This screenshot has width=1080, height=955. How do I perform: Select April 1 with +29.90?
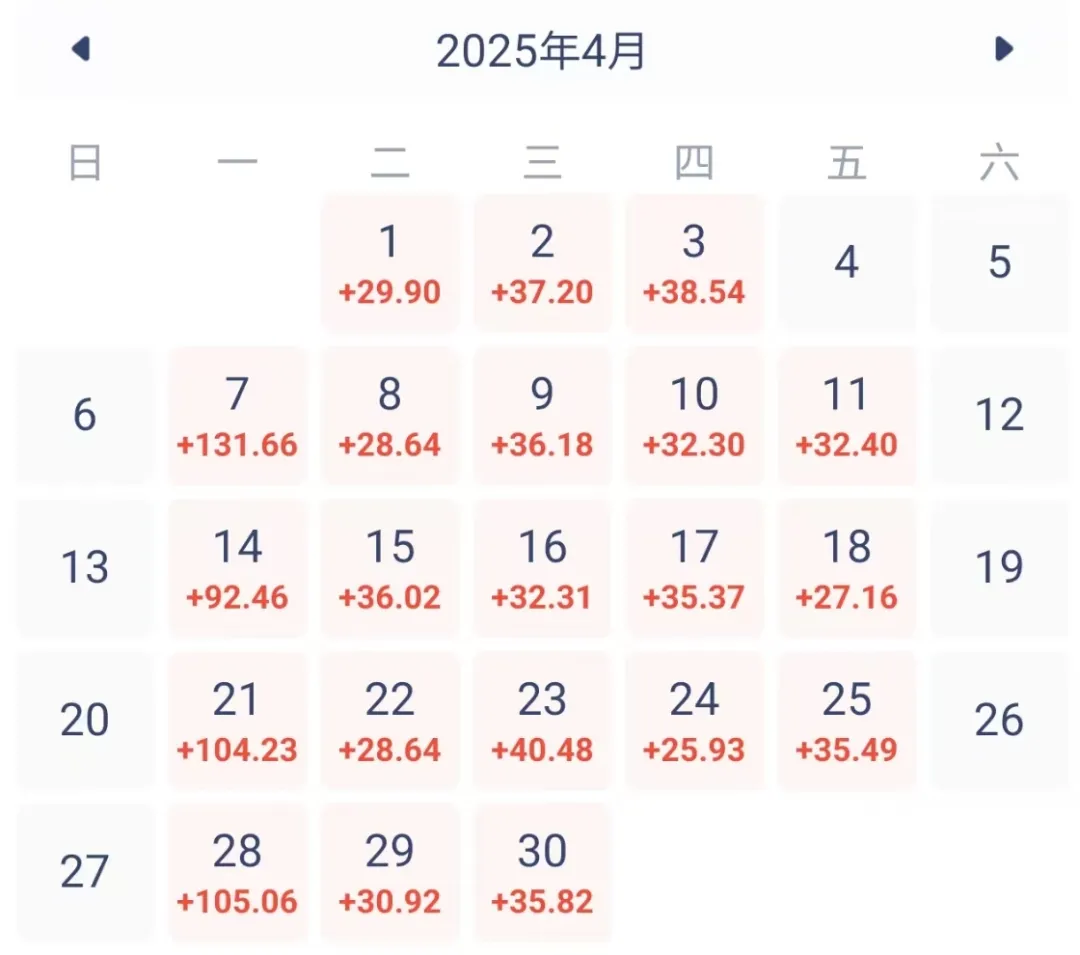tap(390, 263)
